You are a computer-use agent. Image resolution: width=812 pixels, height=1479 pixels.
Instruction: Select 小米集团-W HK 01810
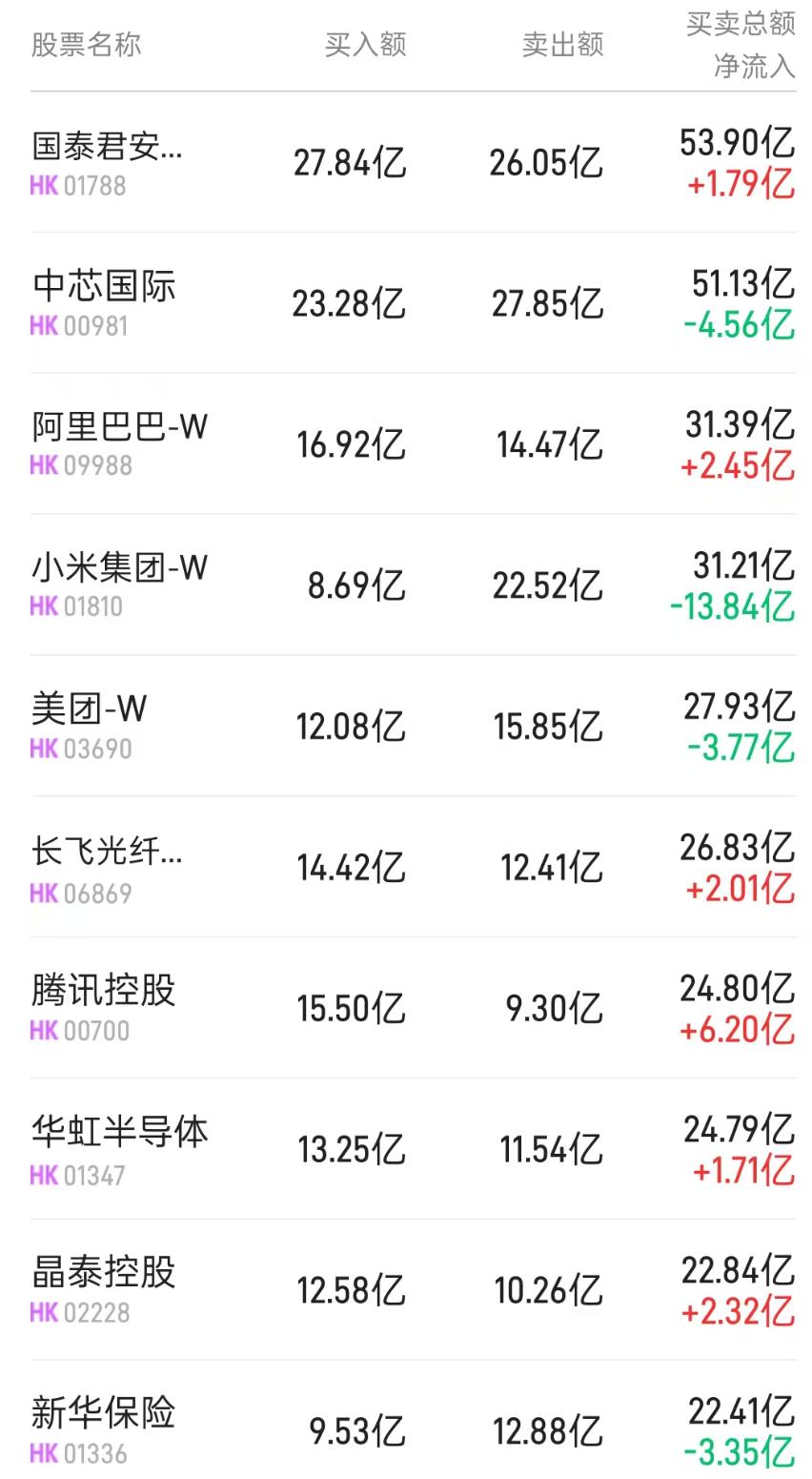pyautogui.click(x=119, y=585)
